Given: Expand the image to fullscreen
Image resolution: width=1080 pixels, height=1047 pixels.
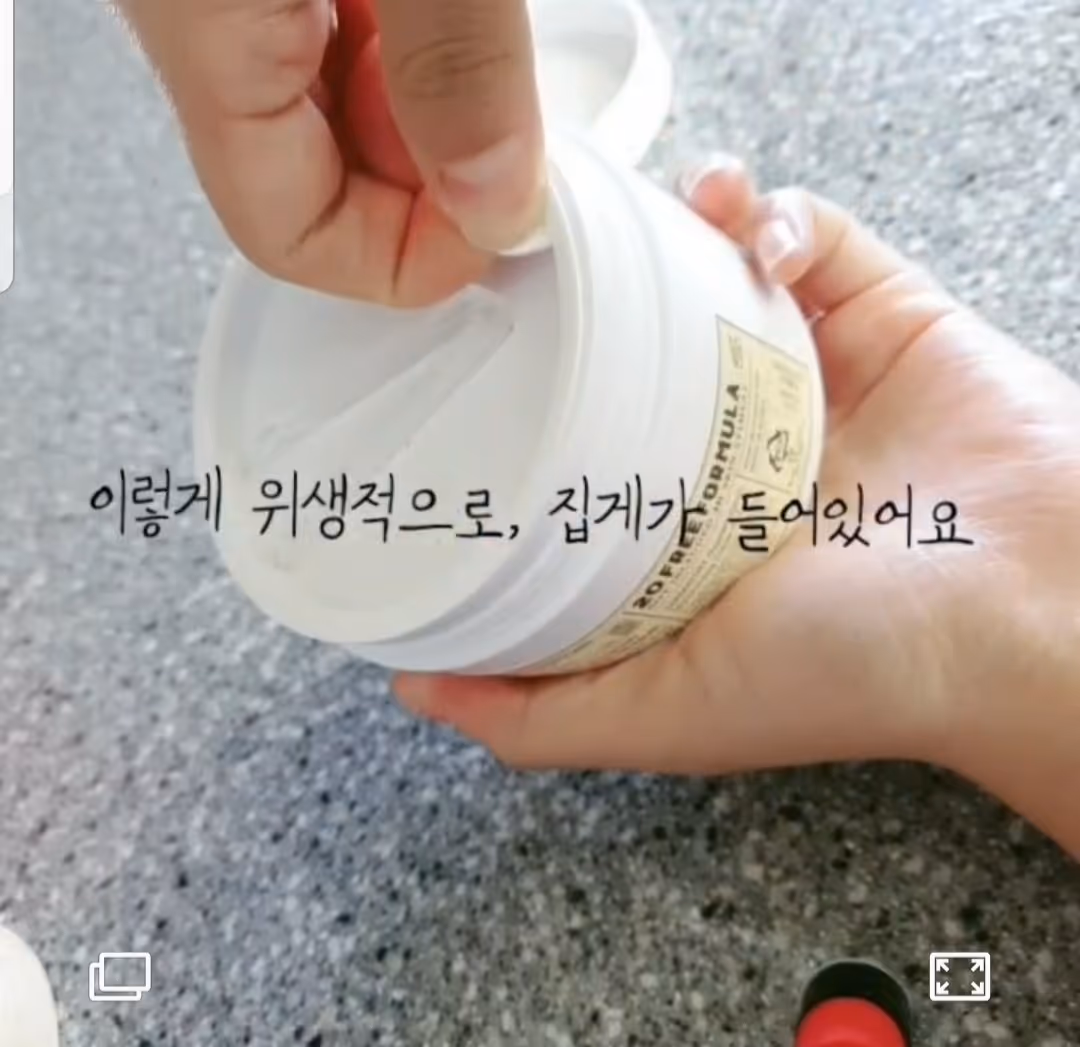Looking at the screenshot, I should click(x=959, y=976).
